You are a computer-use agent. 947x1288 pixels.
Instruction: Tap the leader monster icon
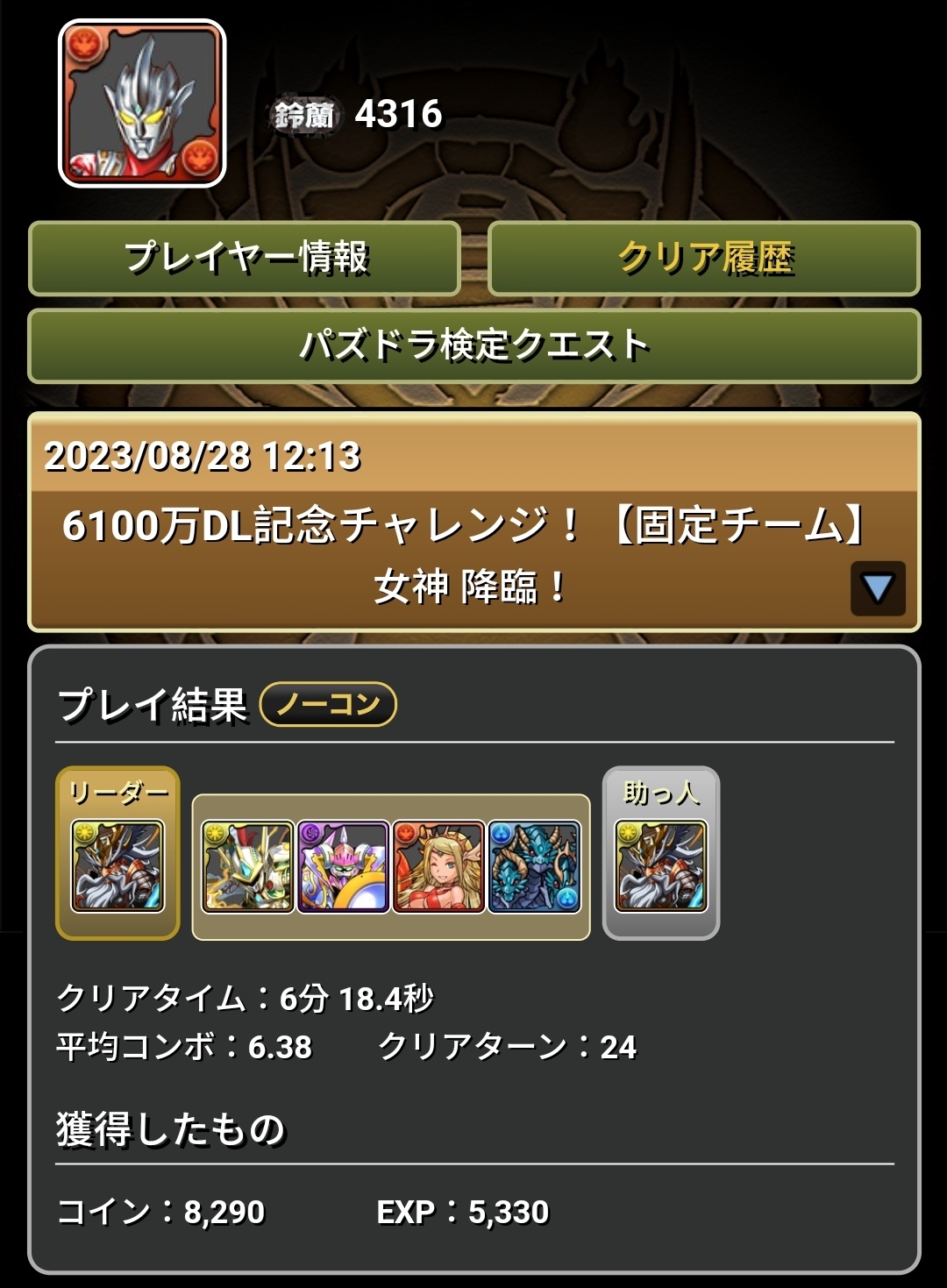tap(117, 866)
